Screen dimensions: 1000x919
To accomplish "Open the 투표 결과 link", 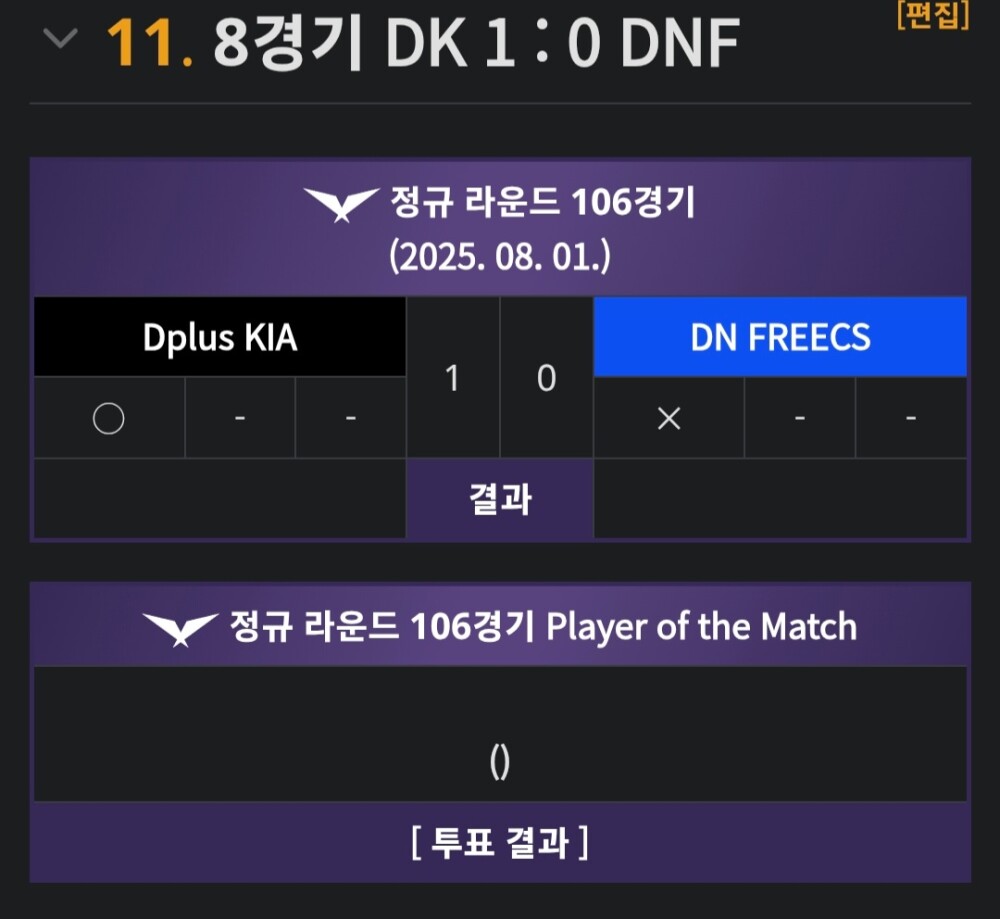I will (x=499, y=842).
